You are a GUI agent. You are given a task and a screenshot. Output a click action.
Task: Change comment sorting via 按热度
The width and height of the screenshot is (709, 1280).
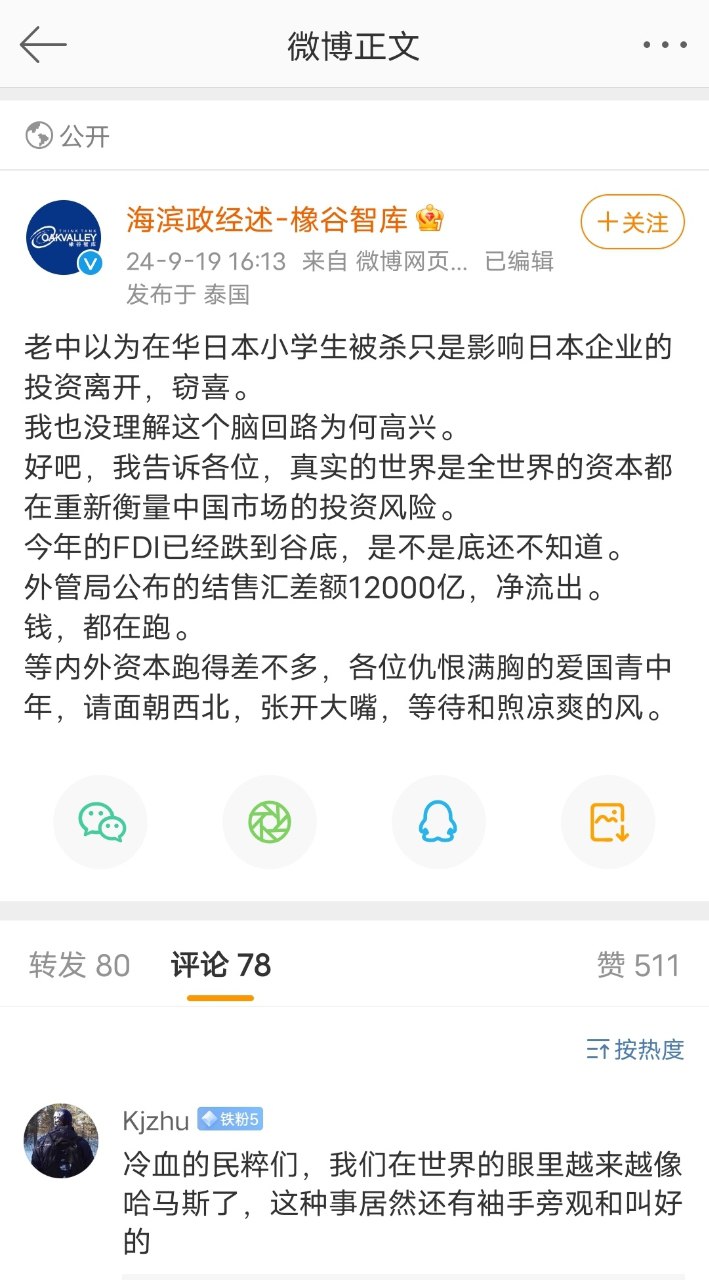635,1049
